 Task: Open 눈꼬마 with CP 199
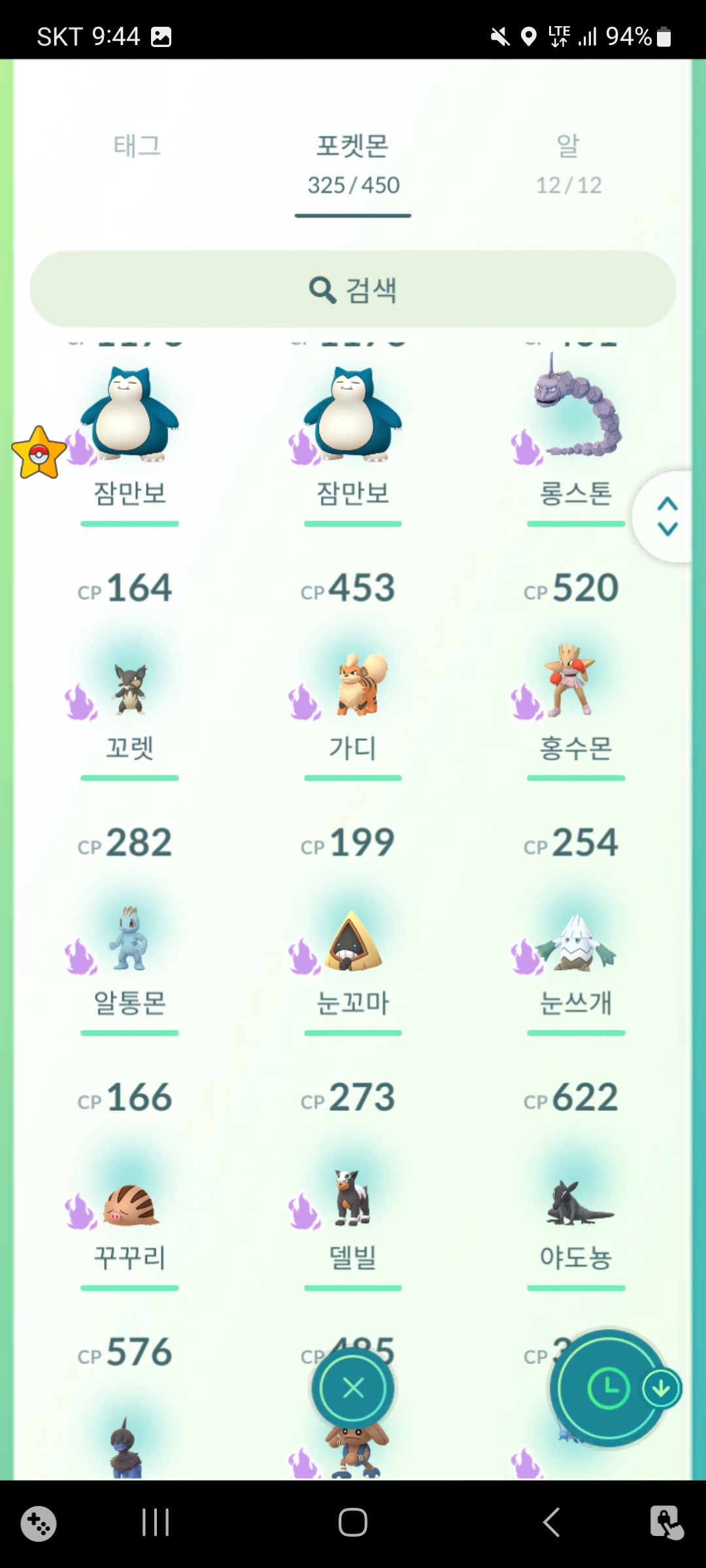coord(353,941)
